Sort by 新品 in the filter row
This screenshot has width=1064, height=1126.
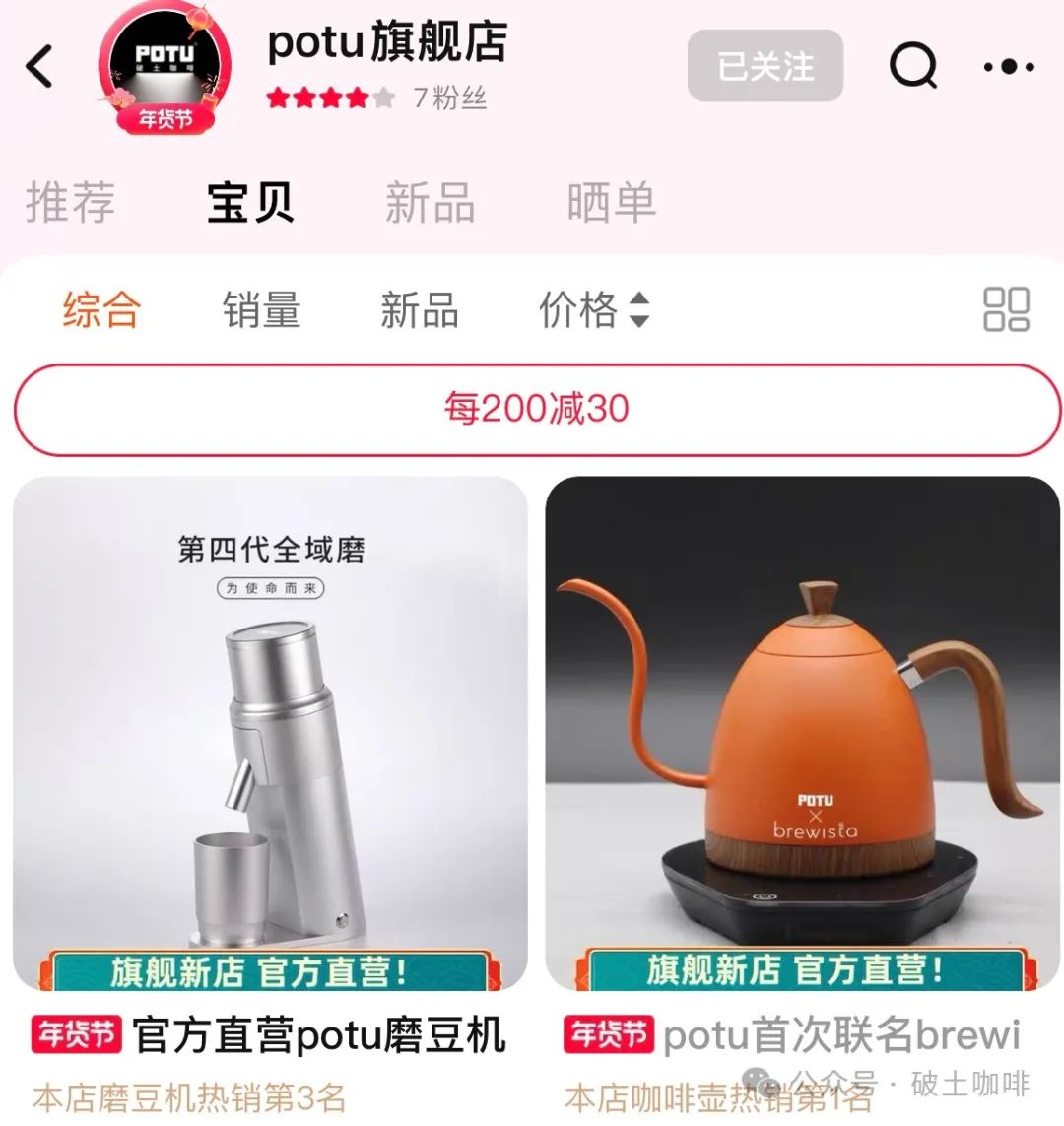click(420, 309)
